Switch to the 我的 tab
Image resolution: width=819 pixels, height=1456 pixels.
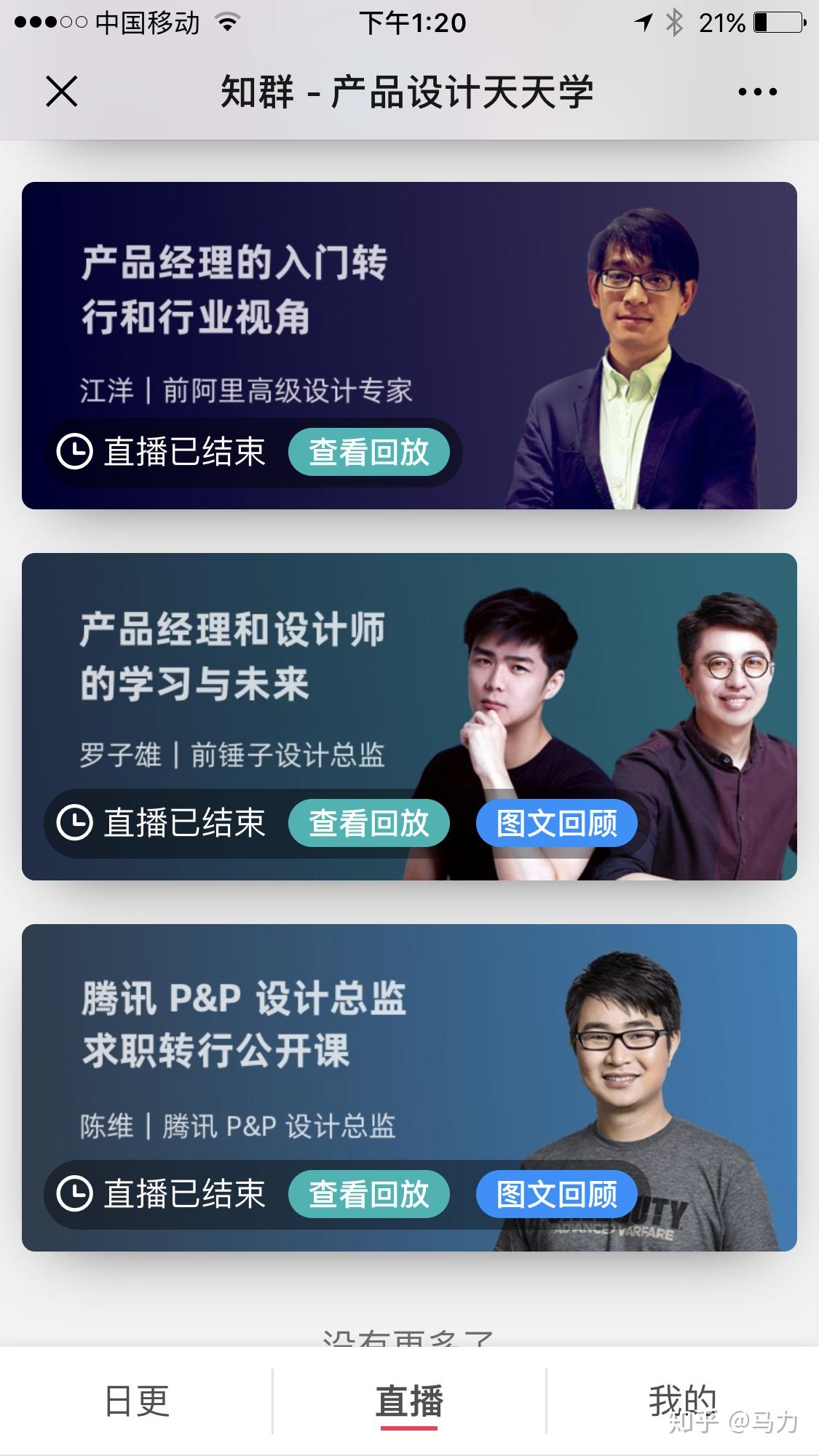point(683,1401)
